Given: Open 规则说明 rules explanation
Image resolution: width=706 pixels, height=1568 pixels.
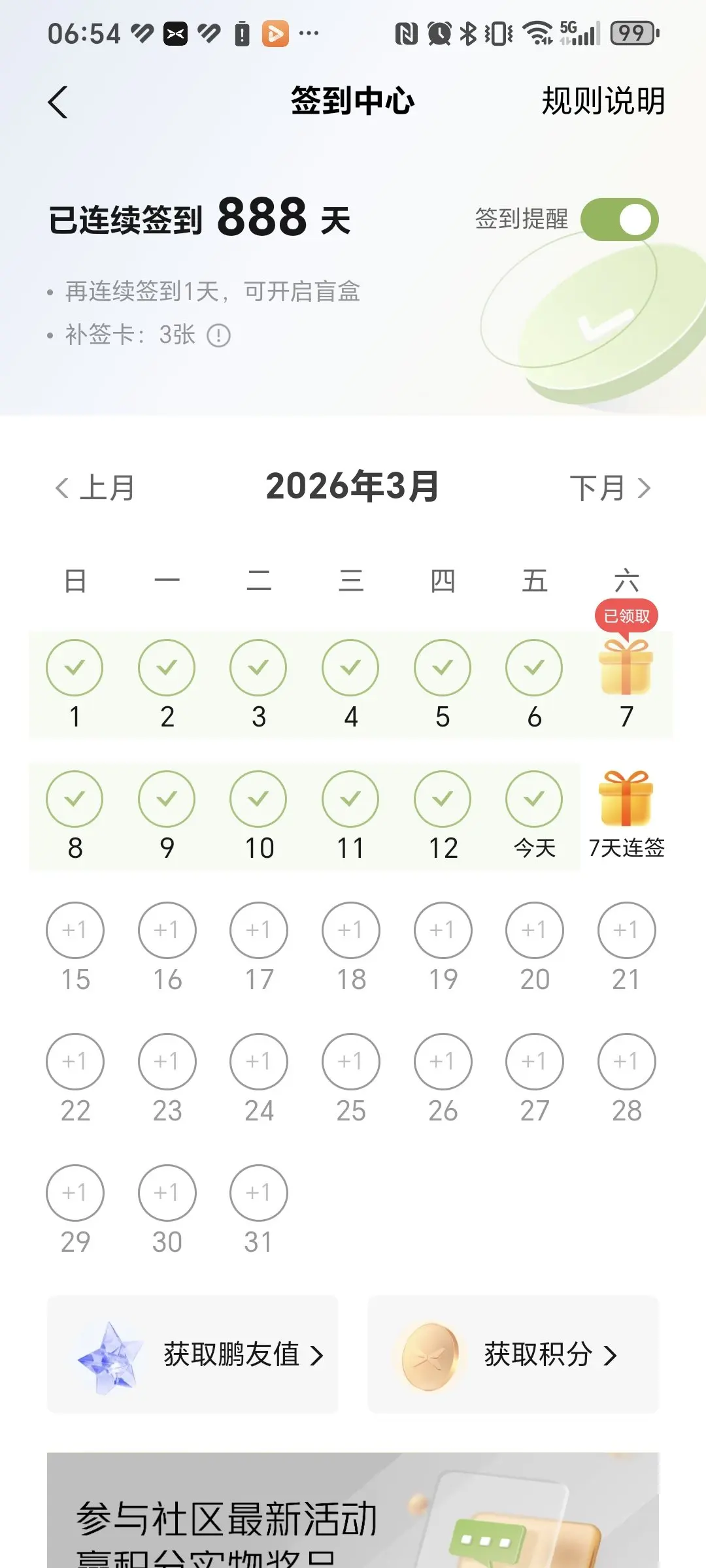Looking at the screenshot, I should point(603,101).
